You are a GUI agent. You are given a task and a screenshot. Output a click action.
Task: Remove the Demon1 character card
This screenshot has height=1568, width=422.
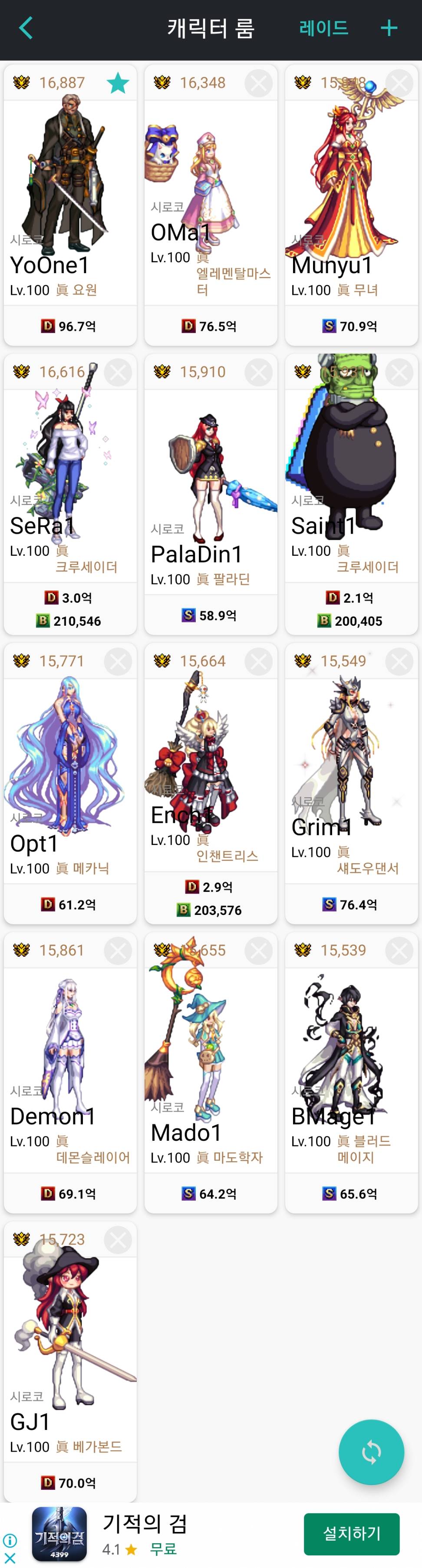pos(118,950)
